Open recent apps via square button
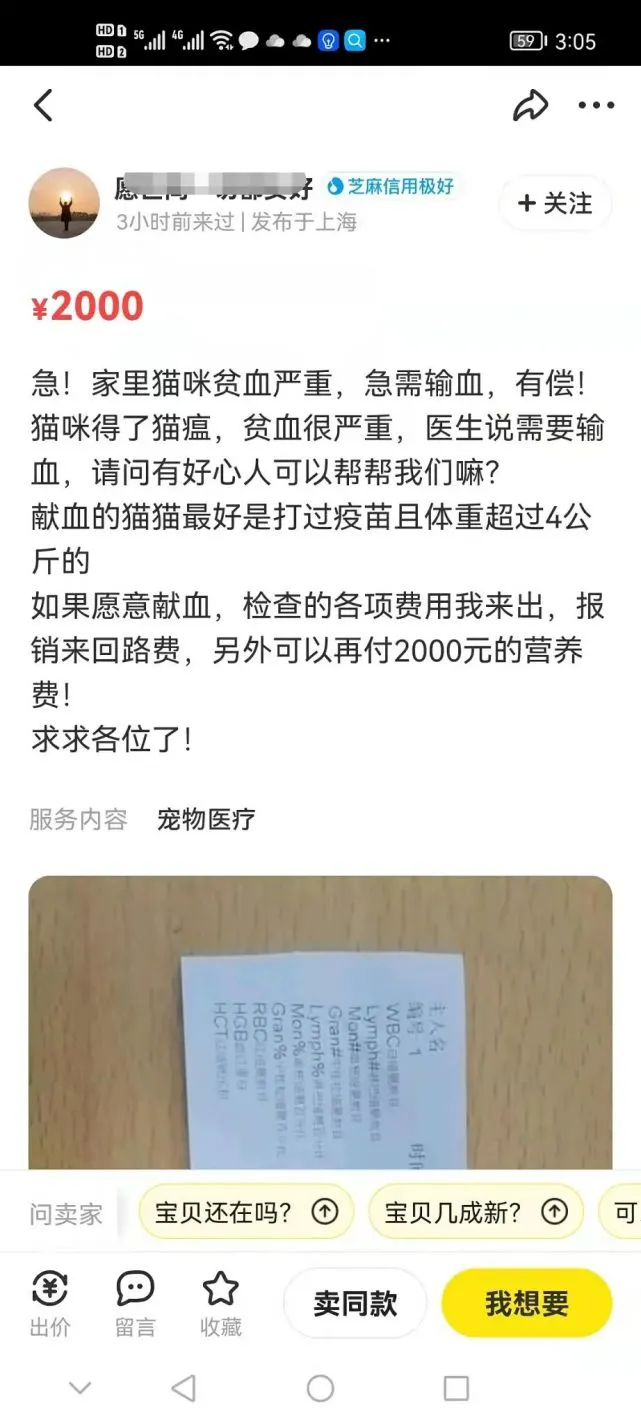641x1424 pixels. pos(456,1388)
